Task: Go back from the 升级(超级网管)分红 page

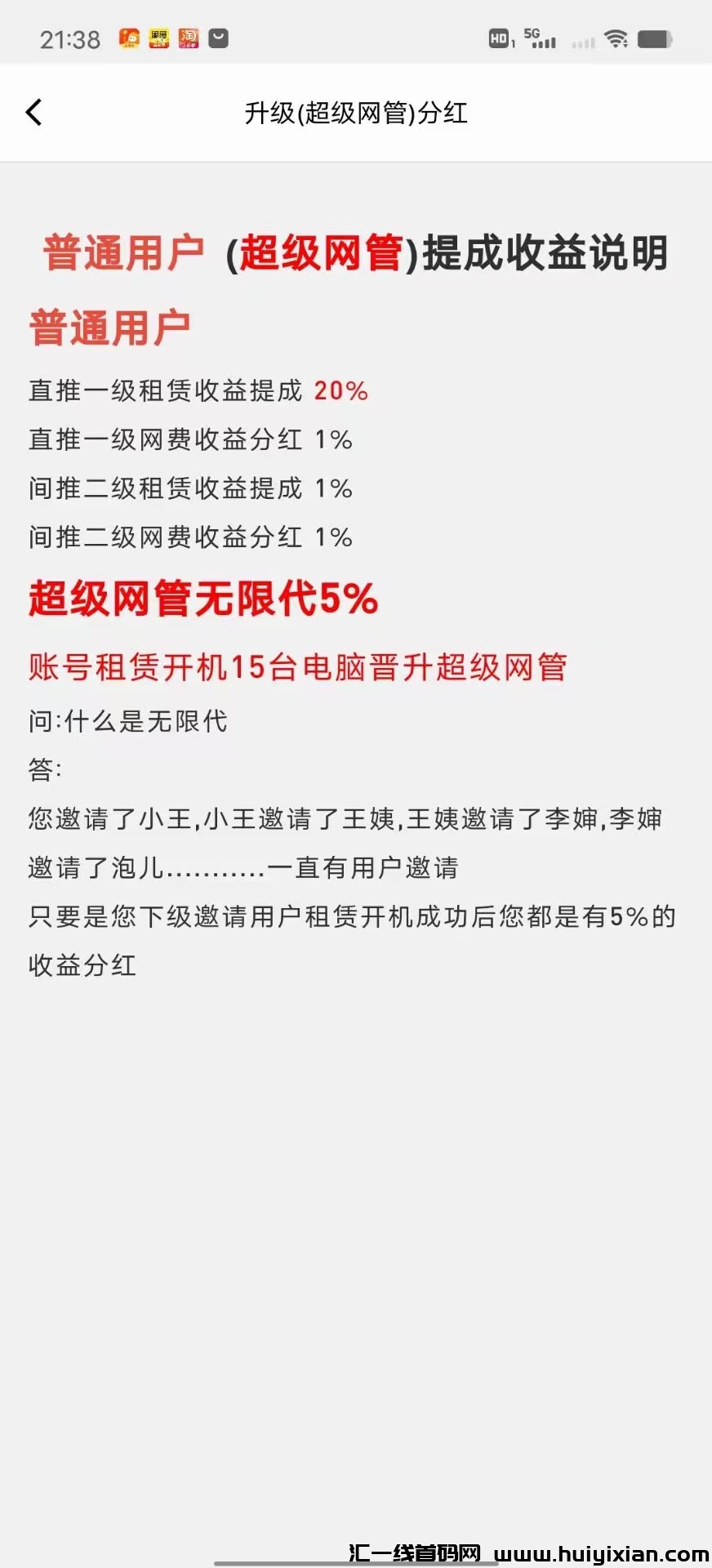Action: click(x=34, y=113)
